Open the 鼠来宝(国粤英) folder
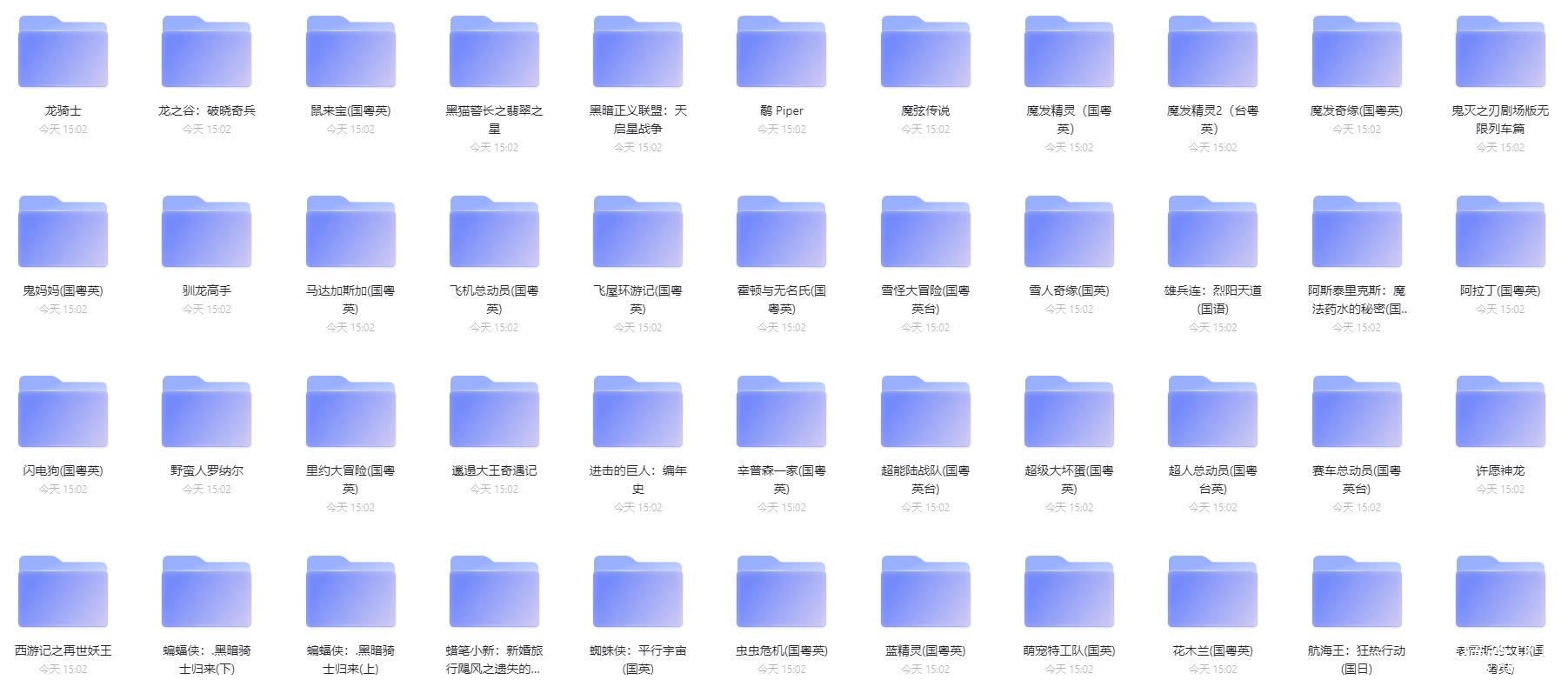 pyautogui.click(x=350, y=52)
